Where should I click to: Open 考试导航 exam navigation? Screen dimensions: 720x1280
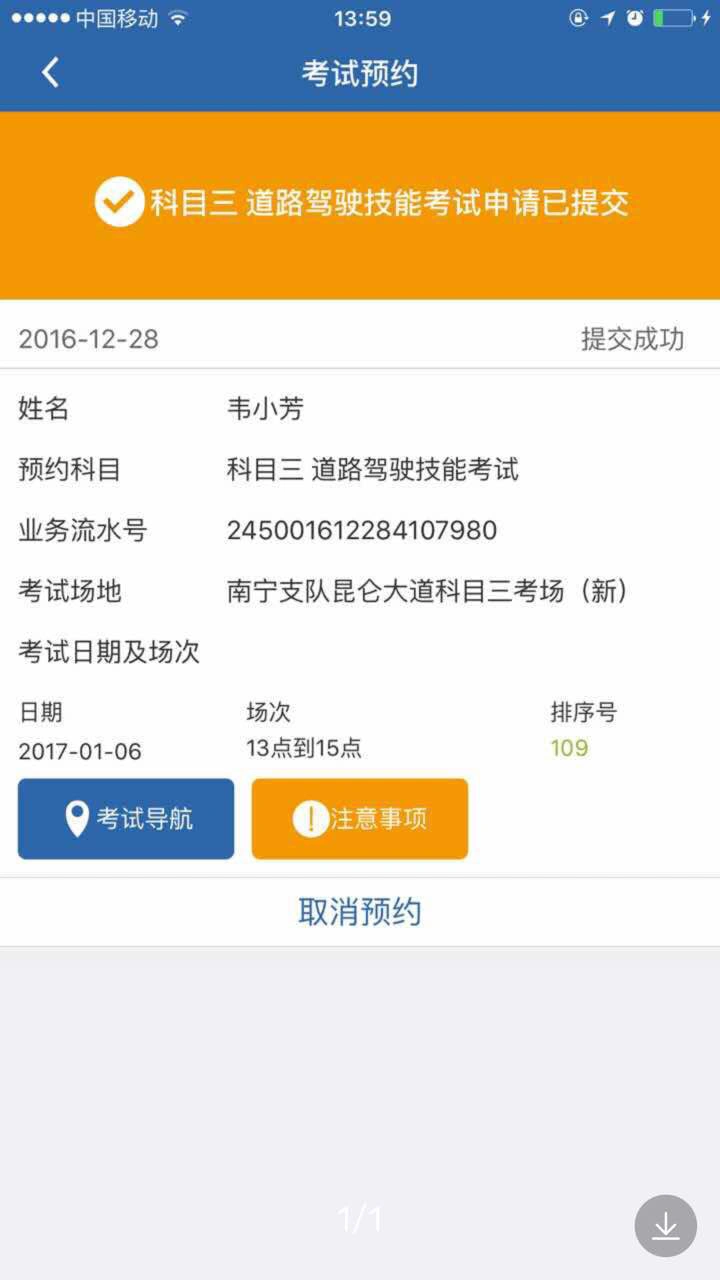pyautogui.click(x=126, y=819)
